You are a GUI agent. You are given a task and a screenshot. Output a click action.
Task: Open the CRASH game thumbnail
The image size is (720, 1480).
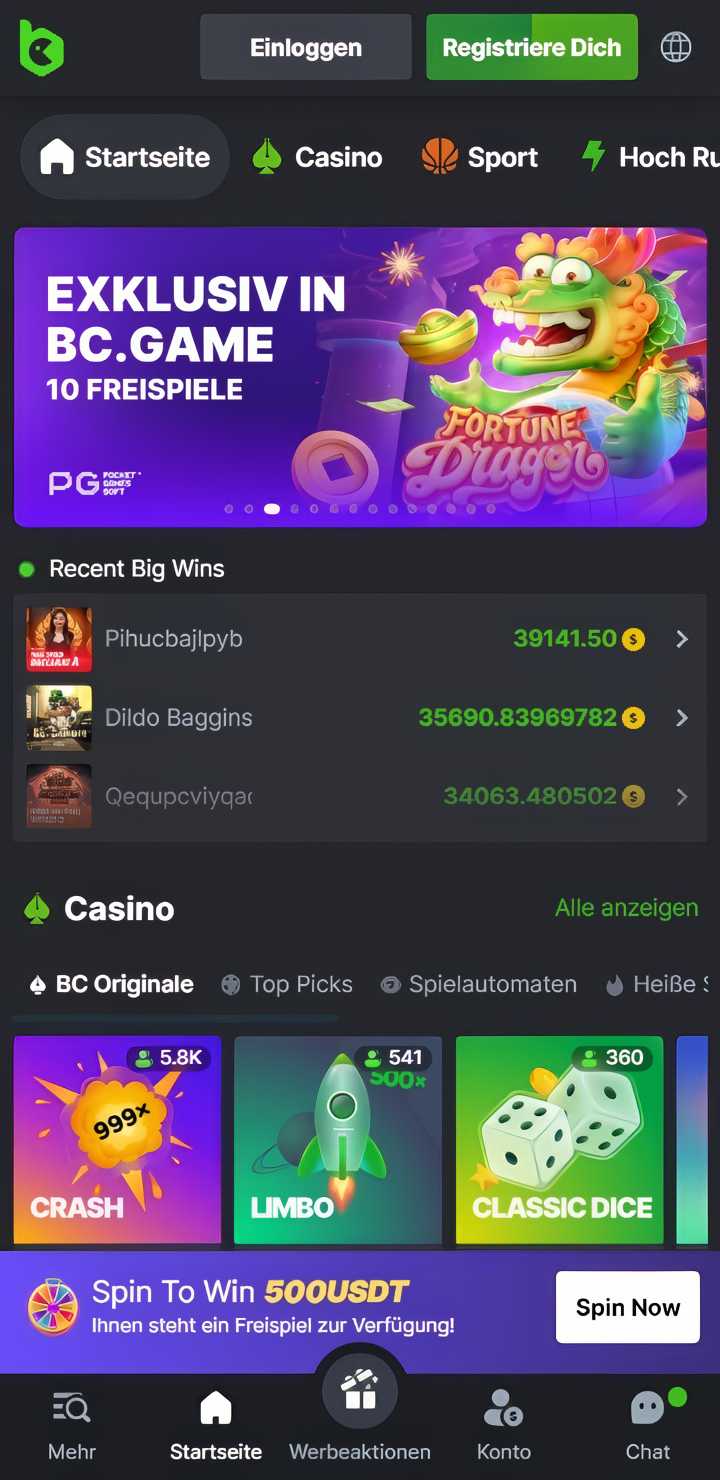point(117,1140)
